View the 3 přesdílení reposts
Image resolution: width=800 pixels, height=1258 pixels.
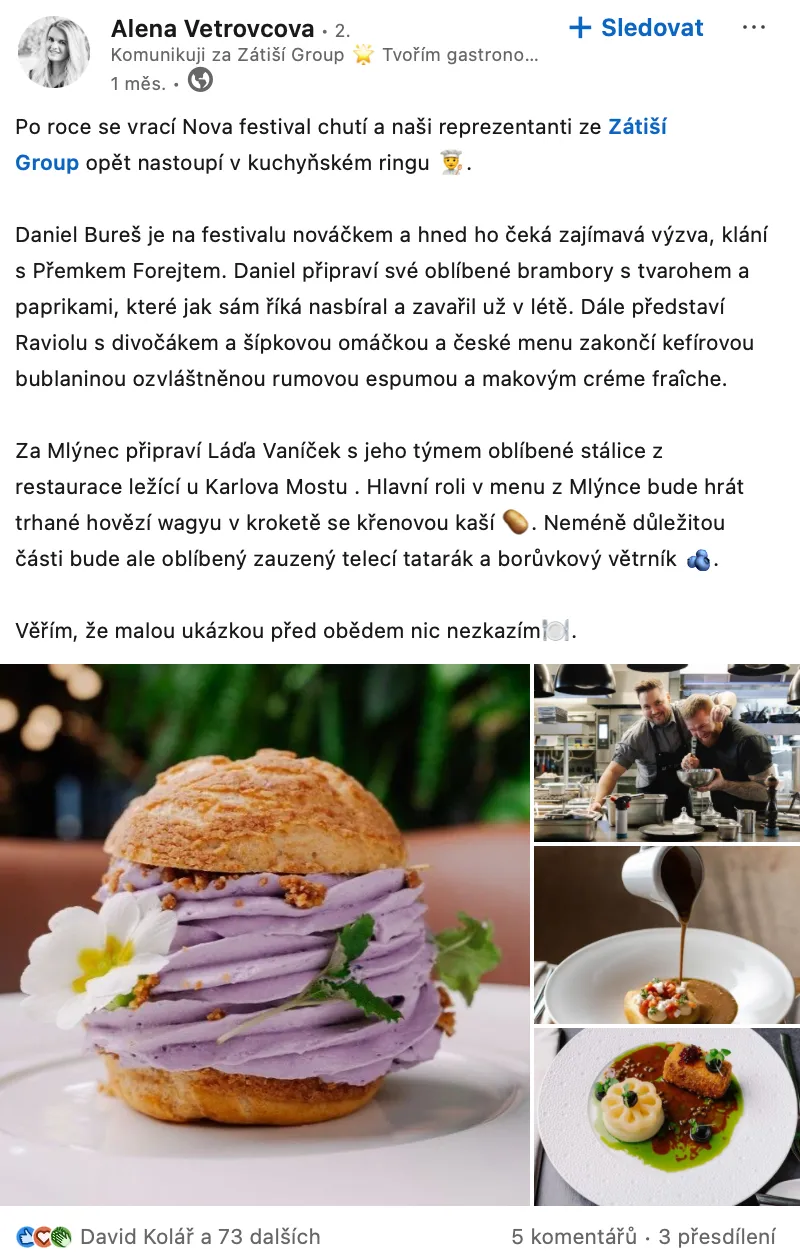[717, 1237]
